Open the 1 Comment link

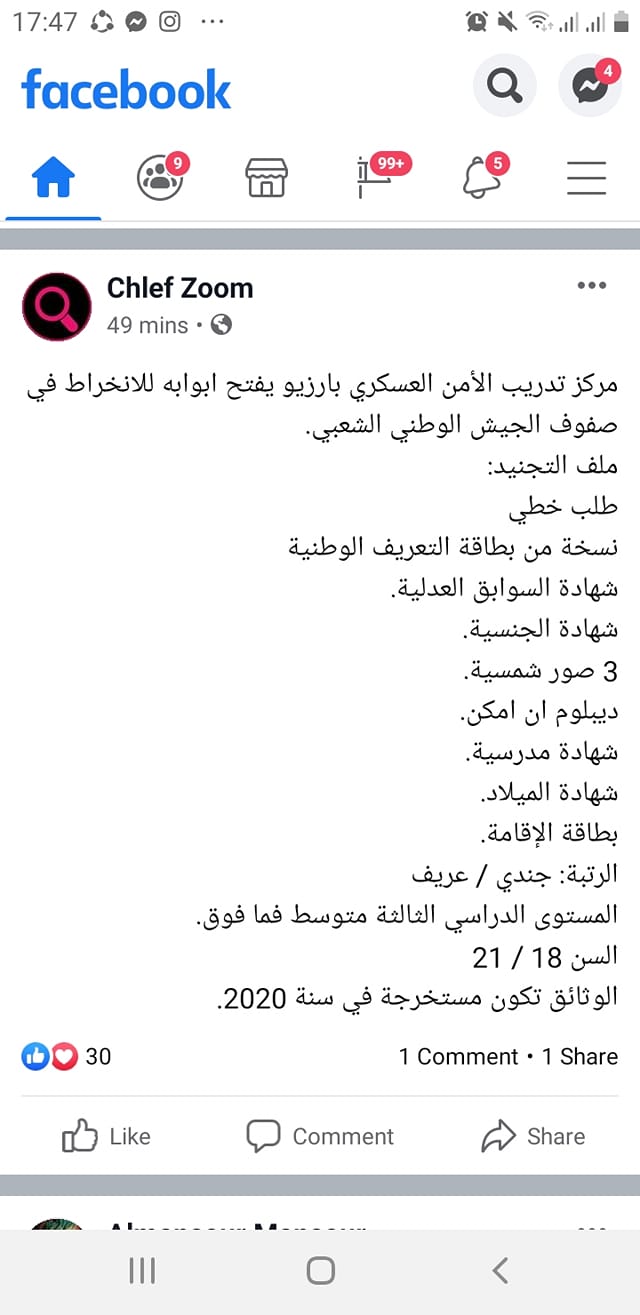458,1056
